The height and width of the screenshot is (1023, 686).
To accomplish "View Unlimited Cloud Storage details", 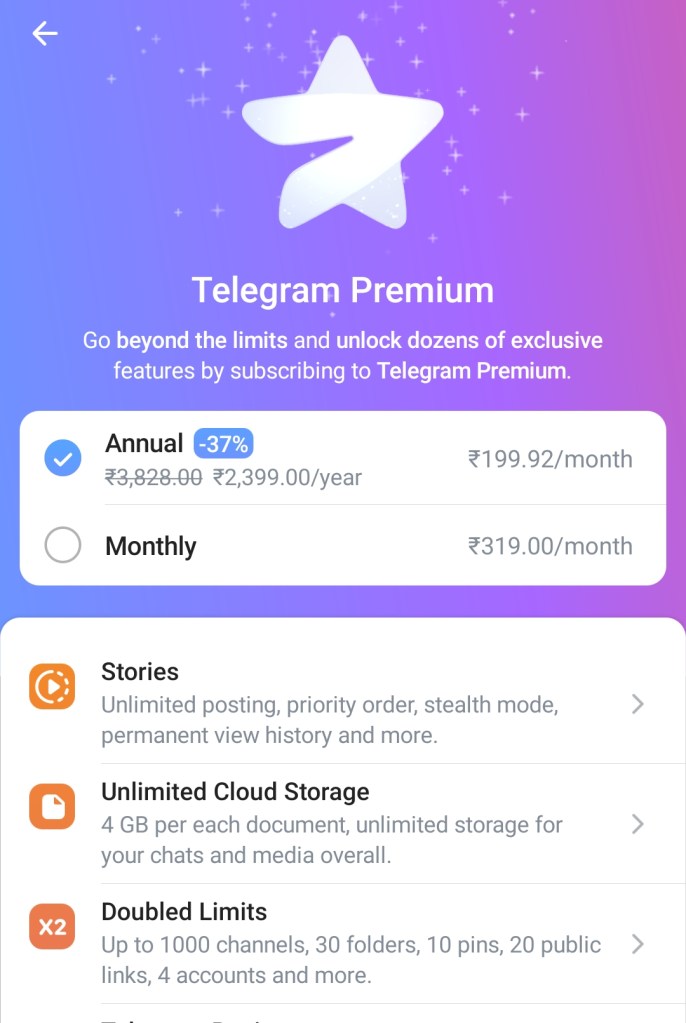I will pos(342,823).
